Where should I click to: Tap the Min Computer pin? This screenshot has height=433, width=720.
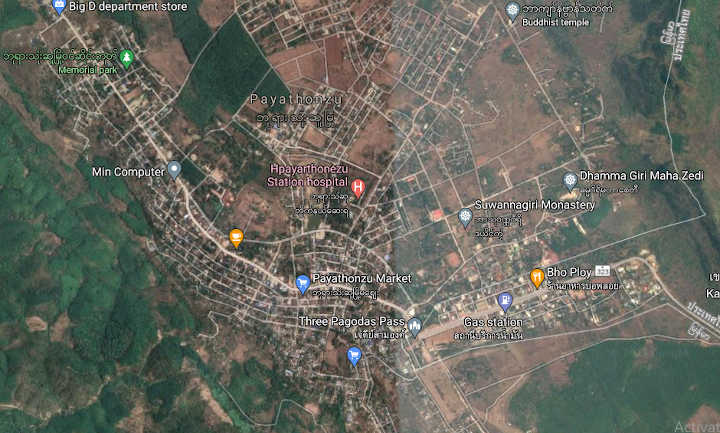[174, 170]
